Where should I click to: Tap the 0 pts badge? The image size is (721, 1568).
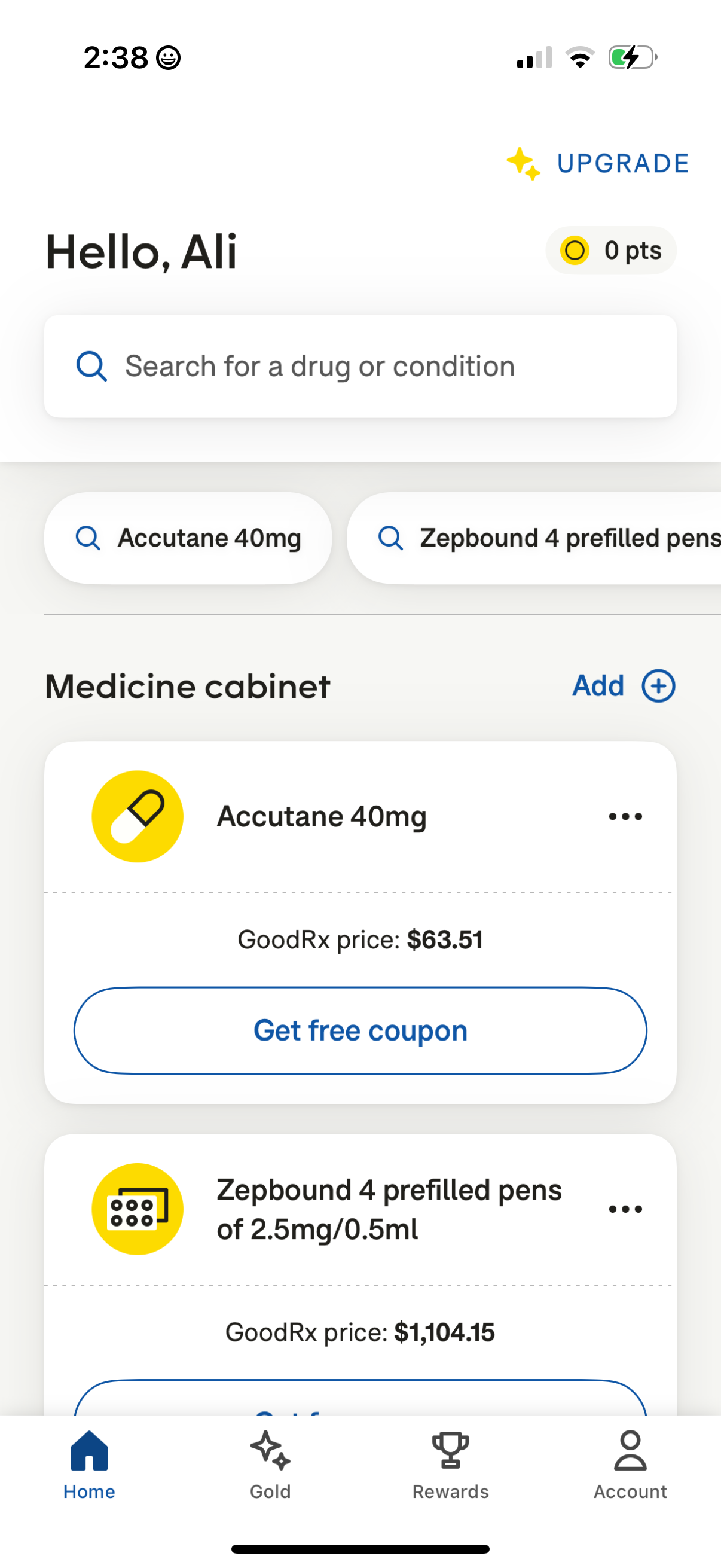point(610,250)
